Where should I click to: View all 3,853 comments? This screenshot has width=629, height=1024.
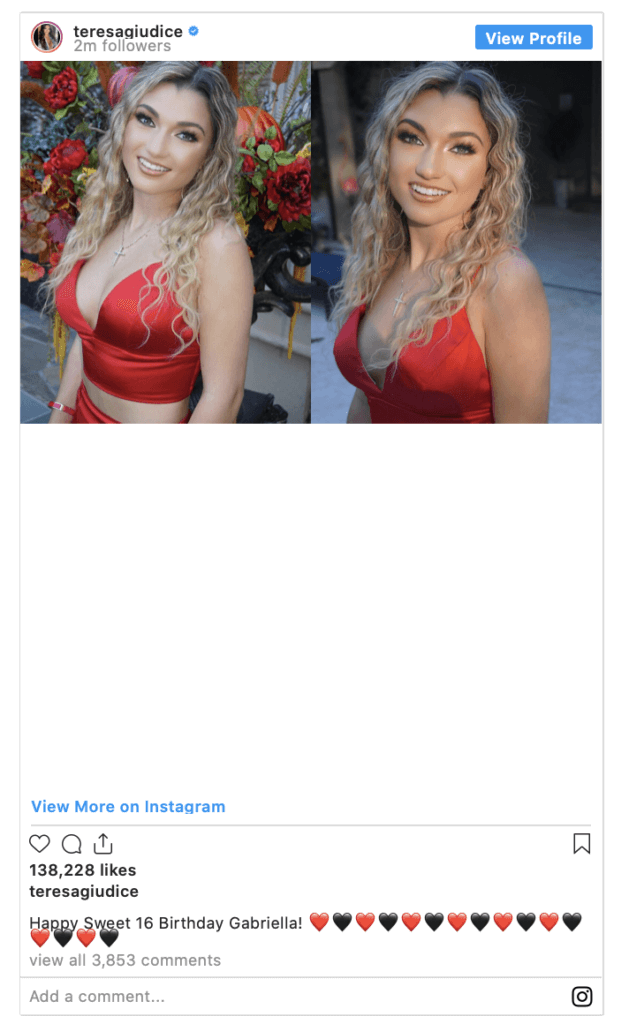[125, 960]
